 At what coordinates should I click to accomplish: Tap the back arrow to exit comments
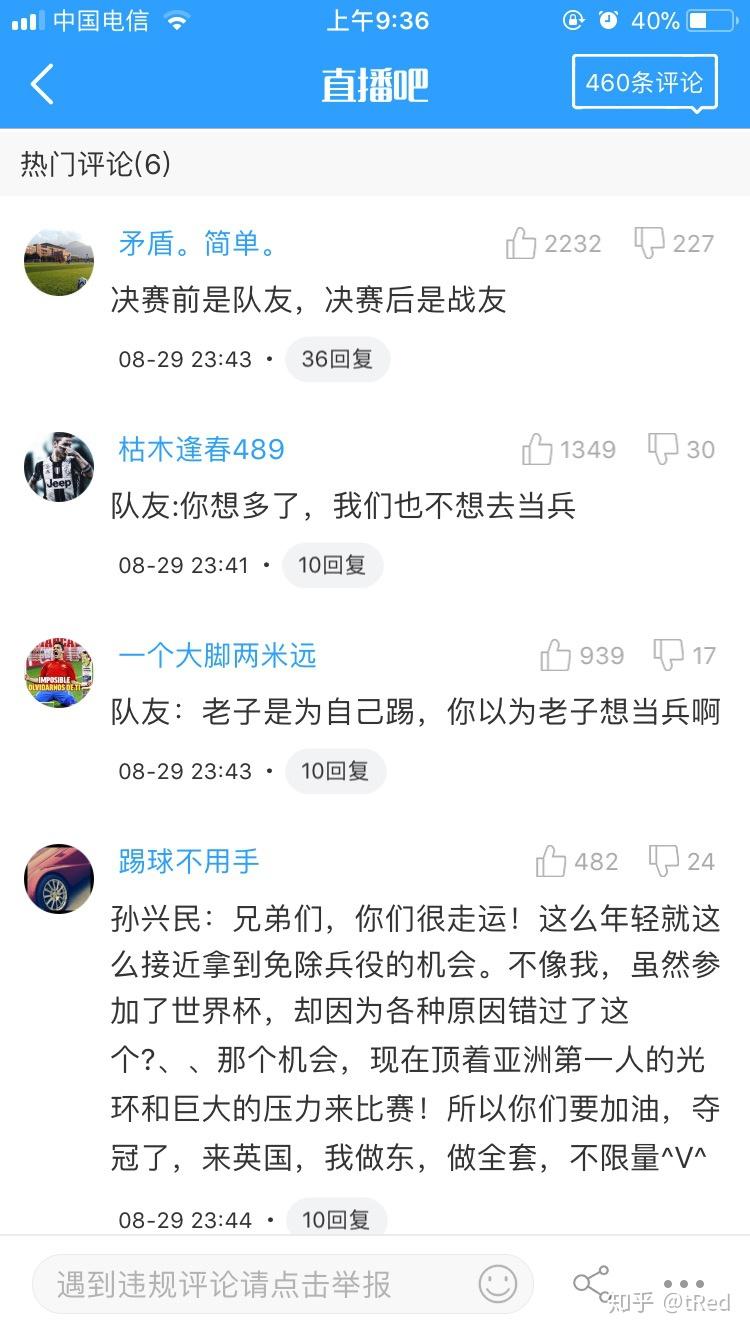(40, 84)
